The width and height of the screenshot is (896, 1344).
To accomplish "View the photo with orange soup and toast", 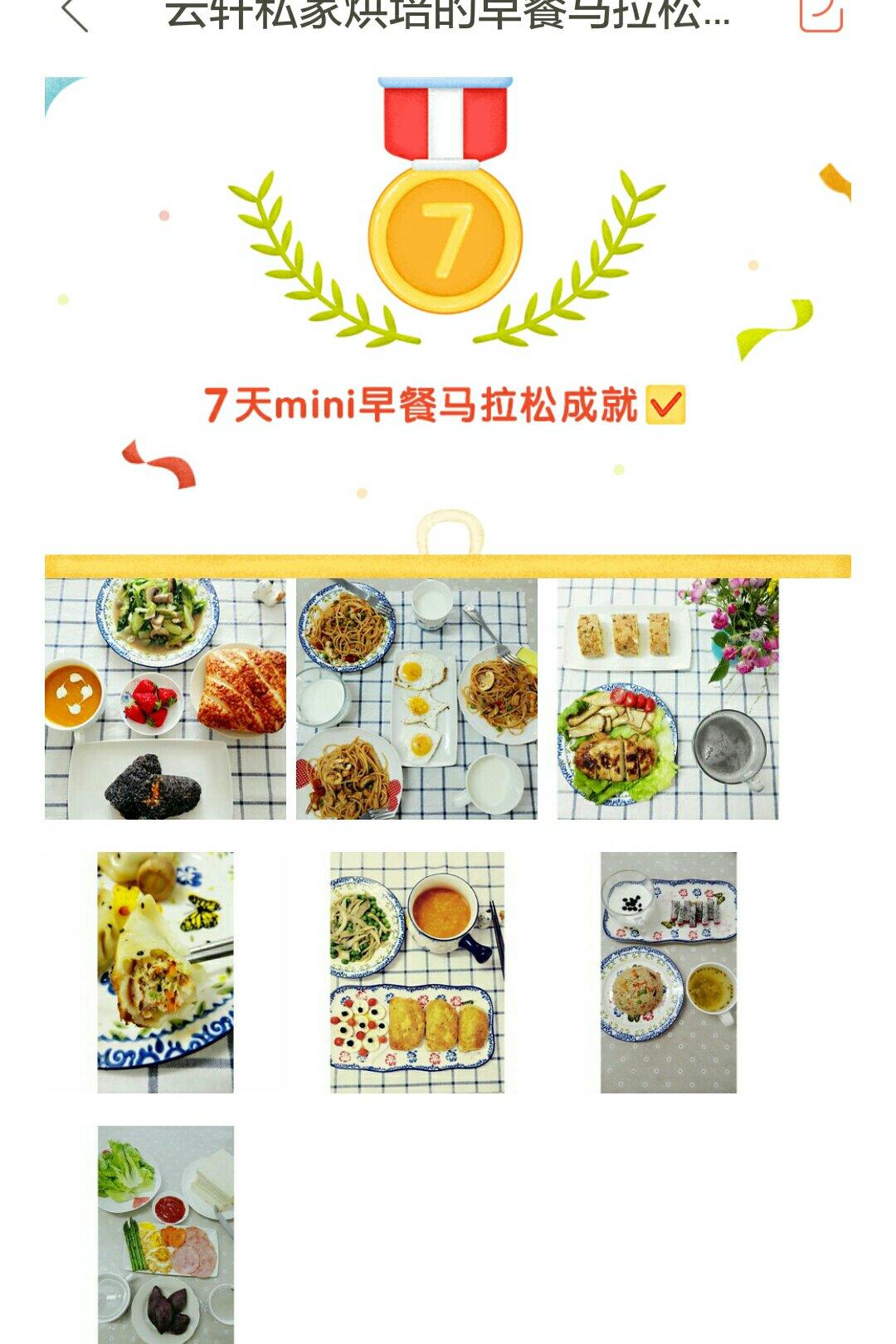I will 416,972.
